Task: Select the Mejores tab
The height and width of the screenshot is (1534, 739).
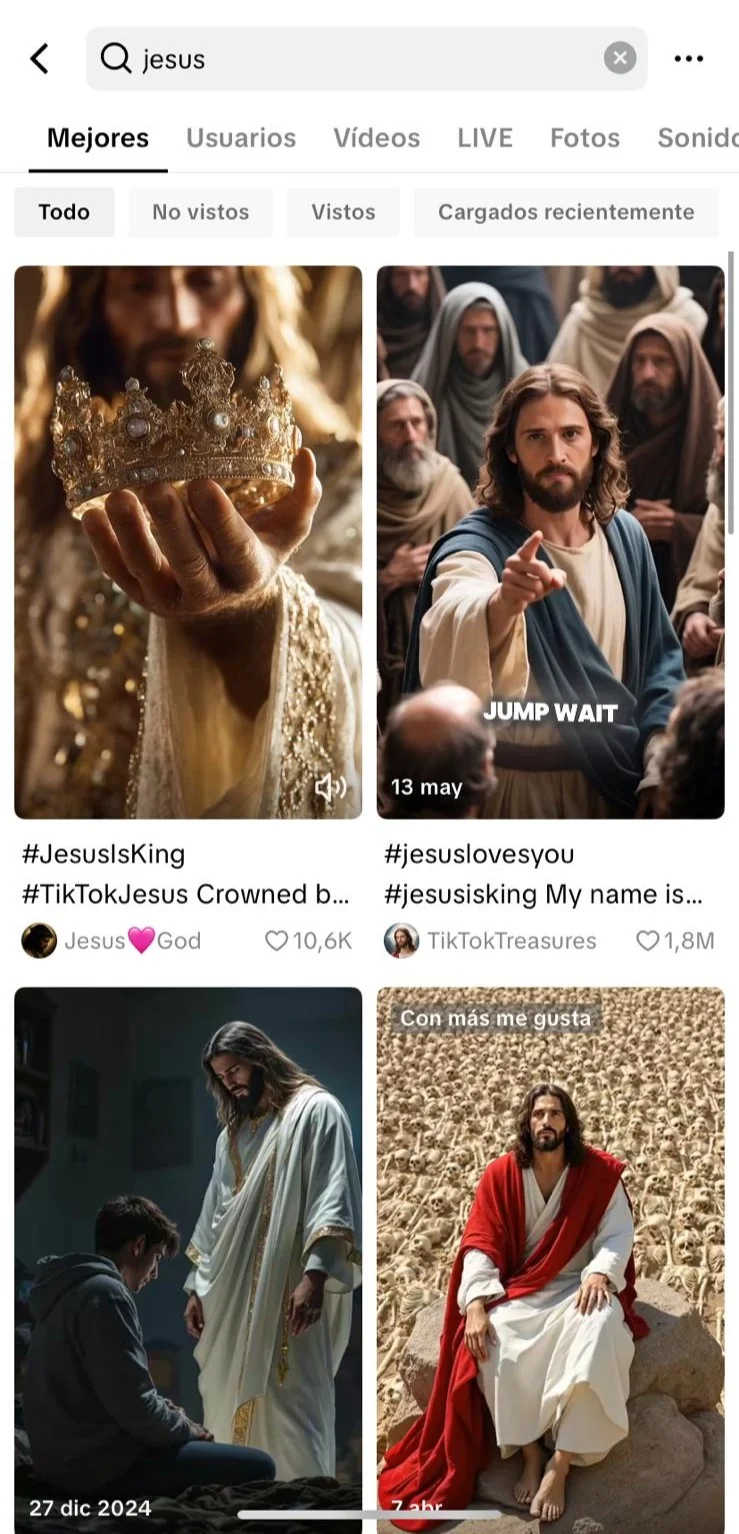Action: [98, 138]
